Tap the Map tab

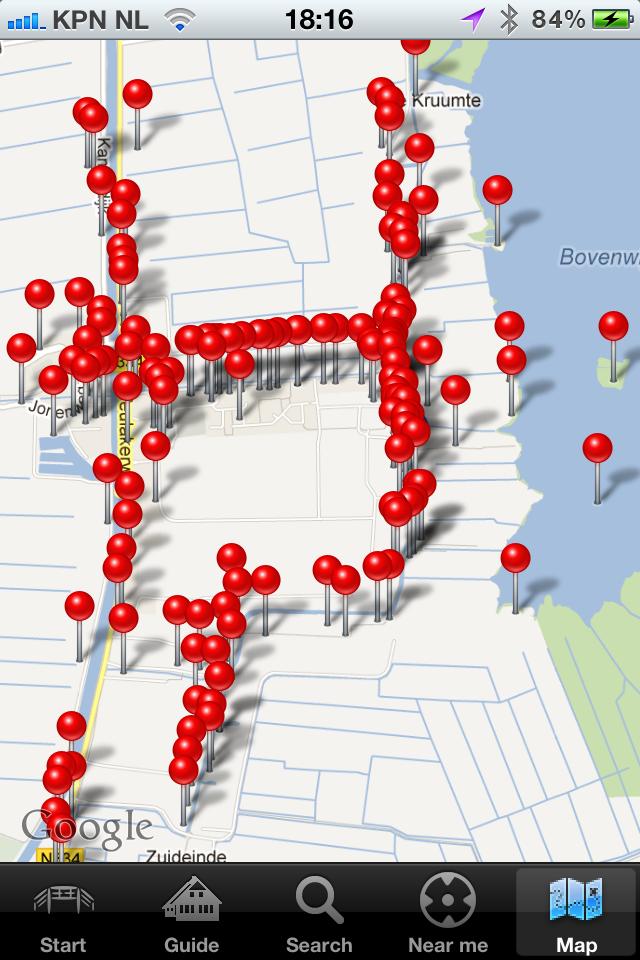click(576, 912)
